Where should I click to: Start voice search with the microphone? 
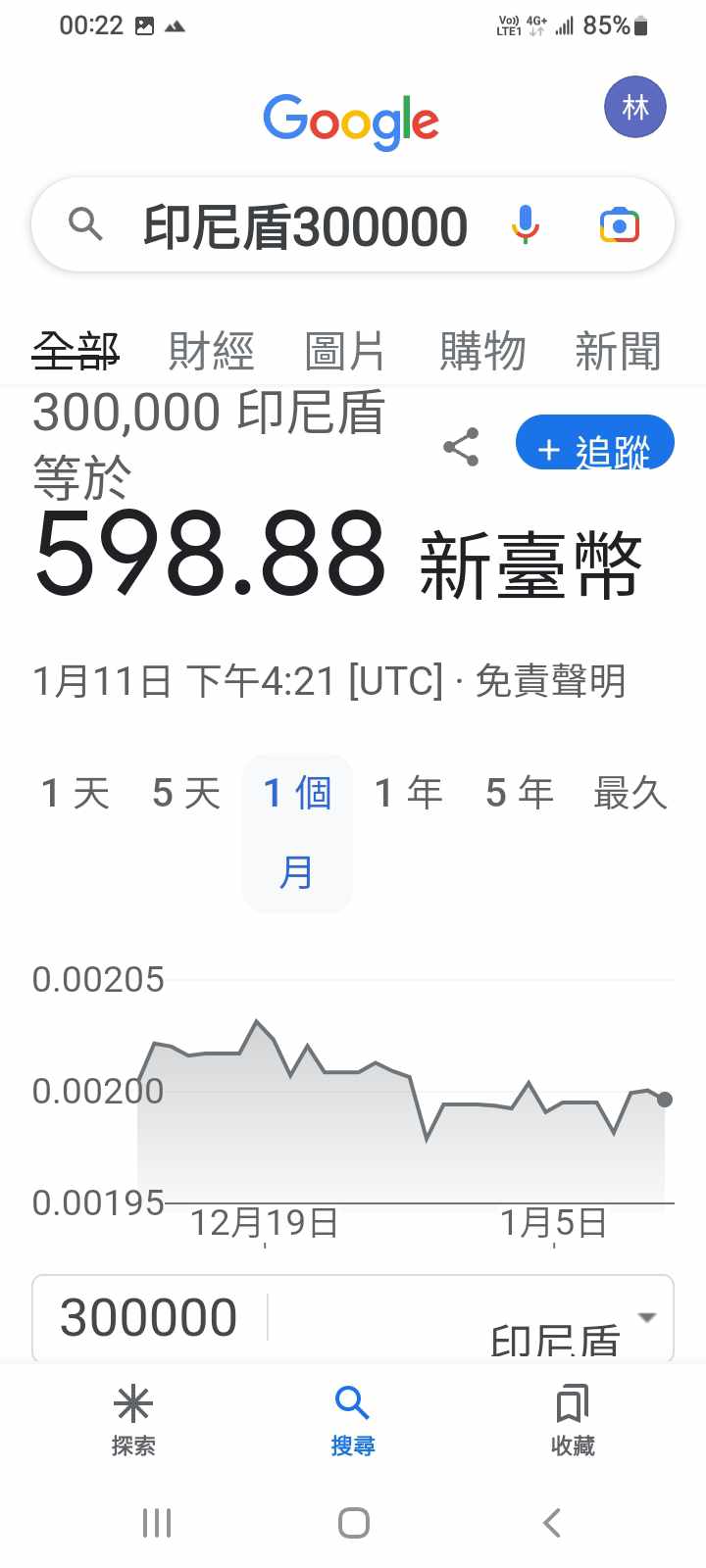tap(525, 225)
